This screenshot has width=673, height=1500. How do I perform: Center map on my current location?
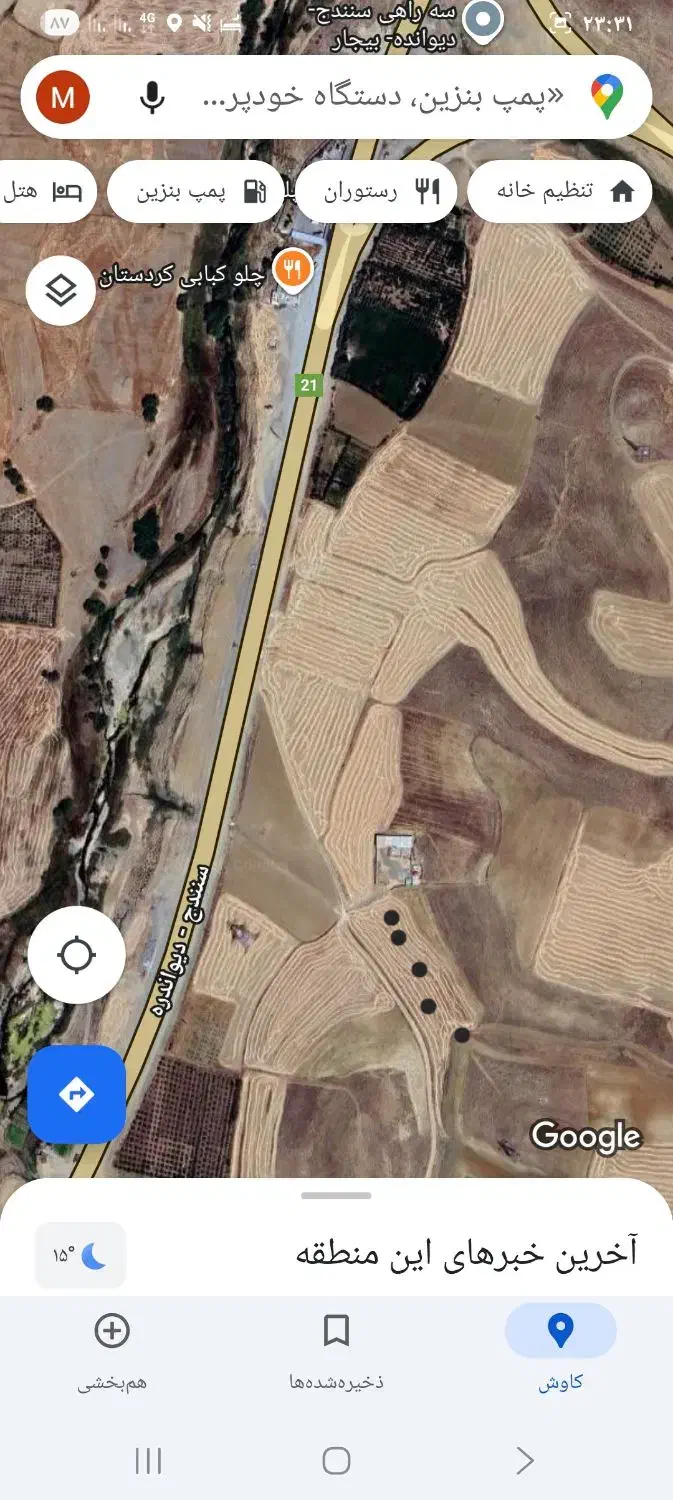click(76, 955)
